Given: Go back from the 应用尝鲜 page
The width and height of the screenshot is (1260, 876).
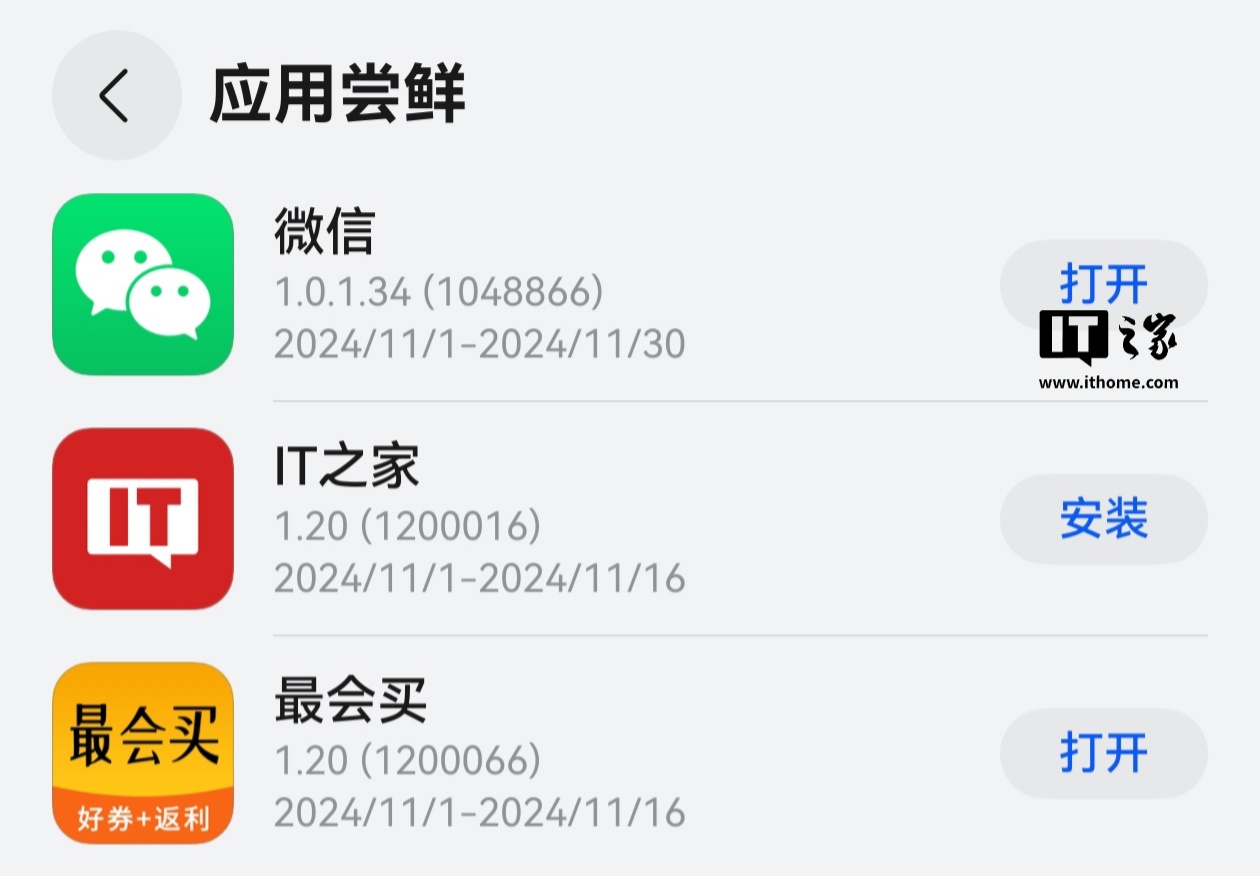Looking at the screenshot, I should point(116,95).
